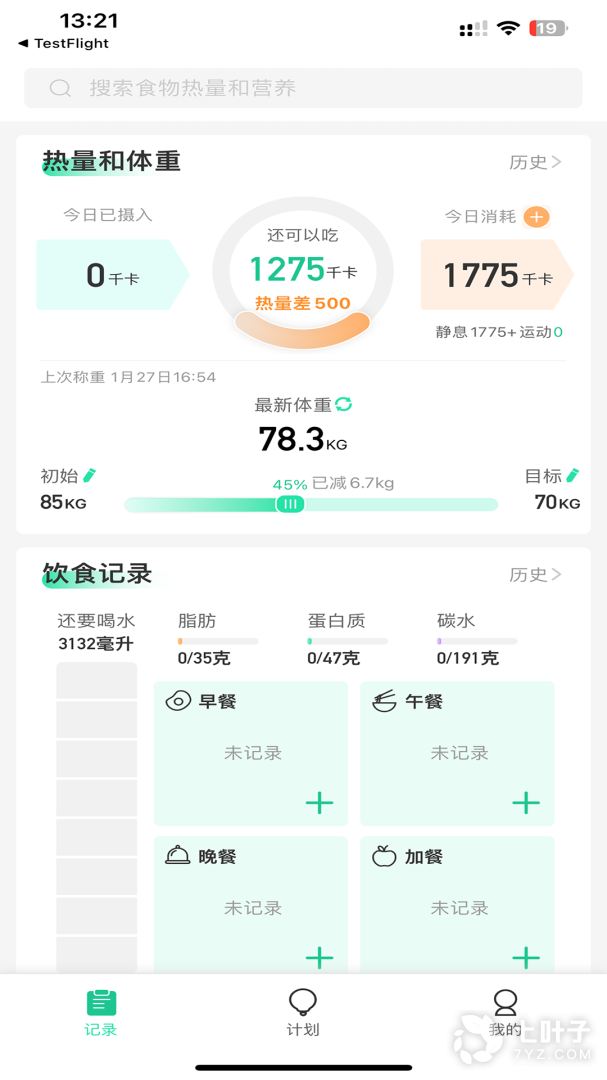Edit the 初始 weight
Viewport: 607px width, 1080px height.
click(90, 475)
